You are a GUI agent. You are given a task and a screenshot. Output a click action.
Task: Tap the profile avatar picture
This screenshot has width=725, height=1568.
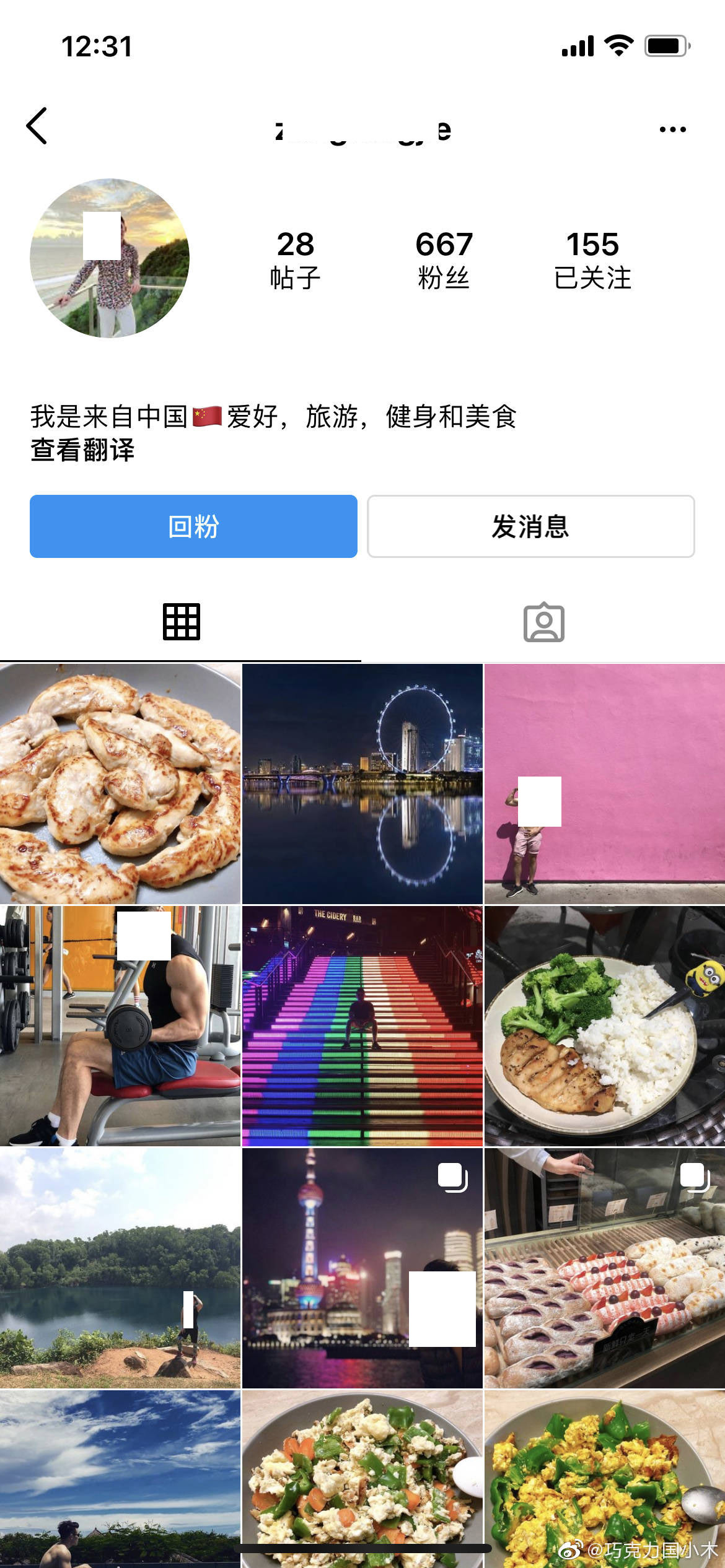(x=110, y=258)
